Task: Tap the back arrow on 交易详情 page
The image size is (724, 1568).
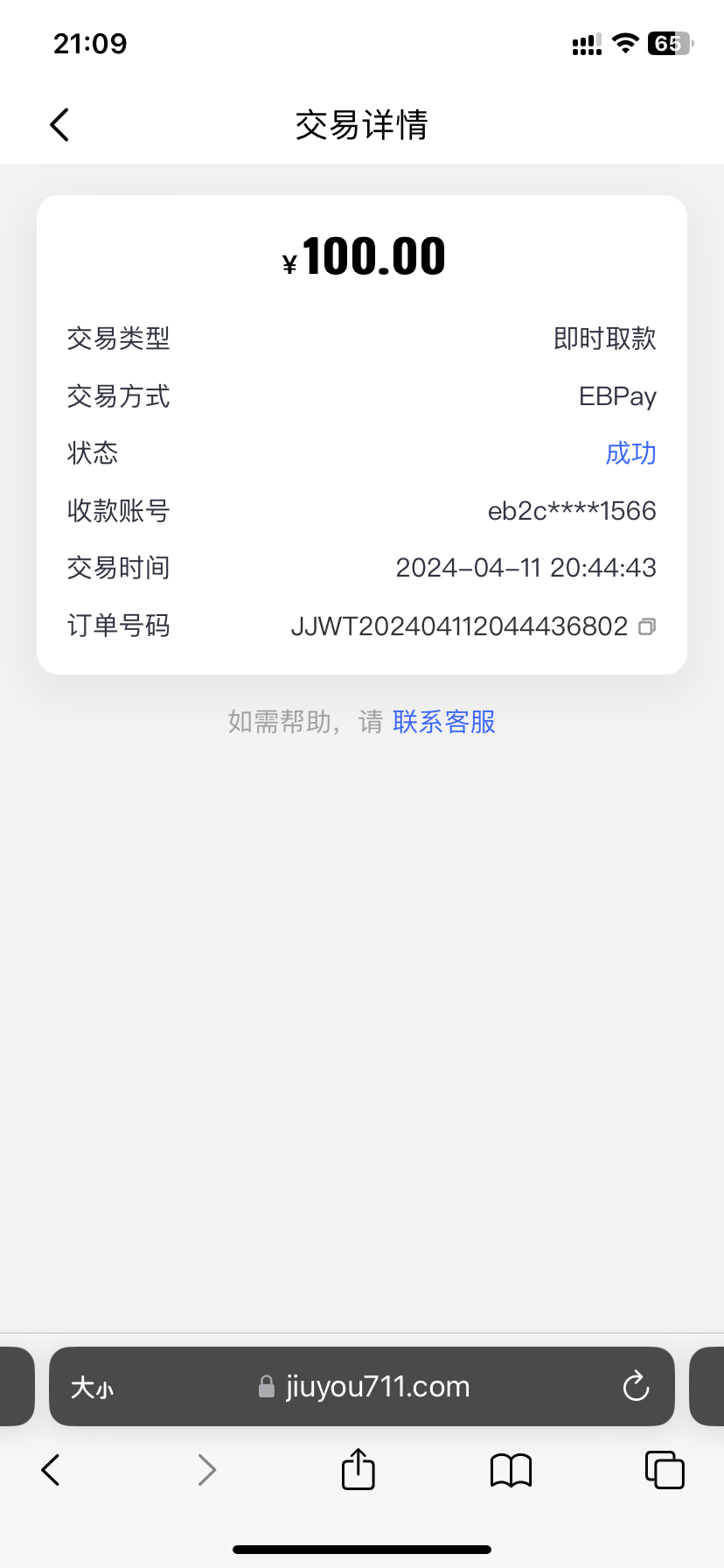Action: click(x=58, y=124)
